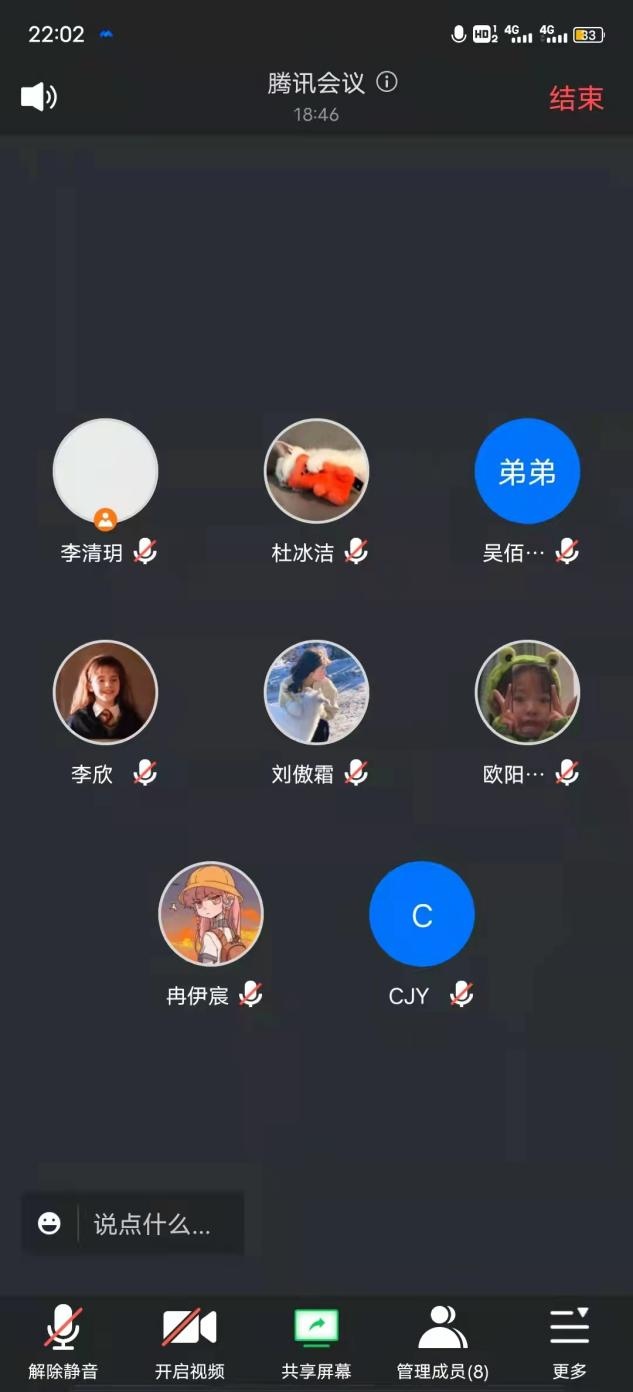Select participant 杜冰洁's avatar
The width and height of the screenshot is (633, 1392).
(x=316, y=471)
